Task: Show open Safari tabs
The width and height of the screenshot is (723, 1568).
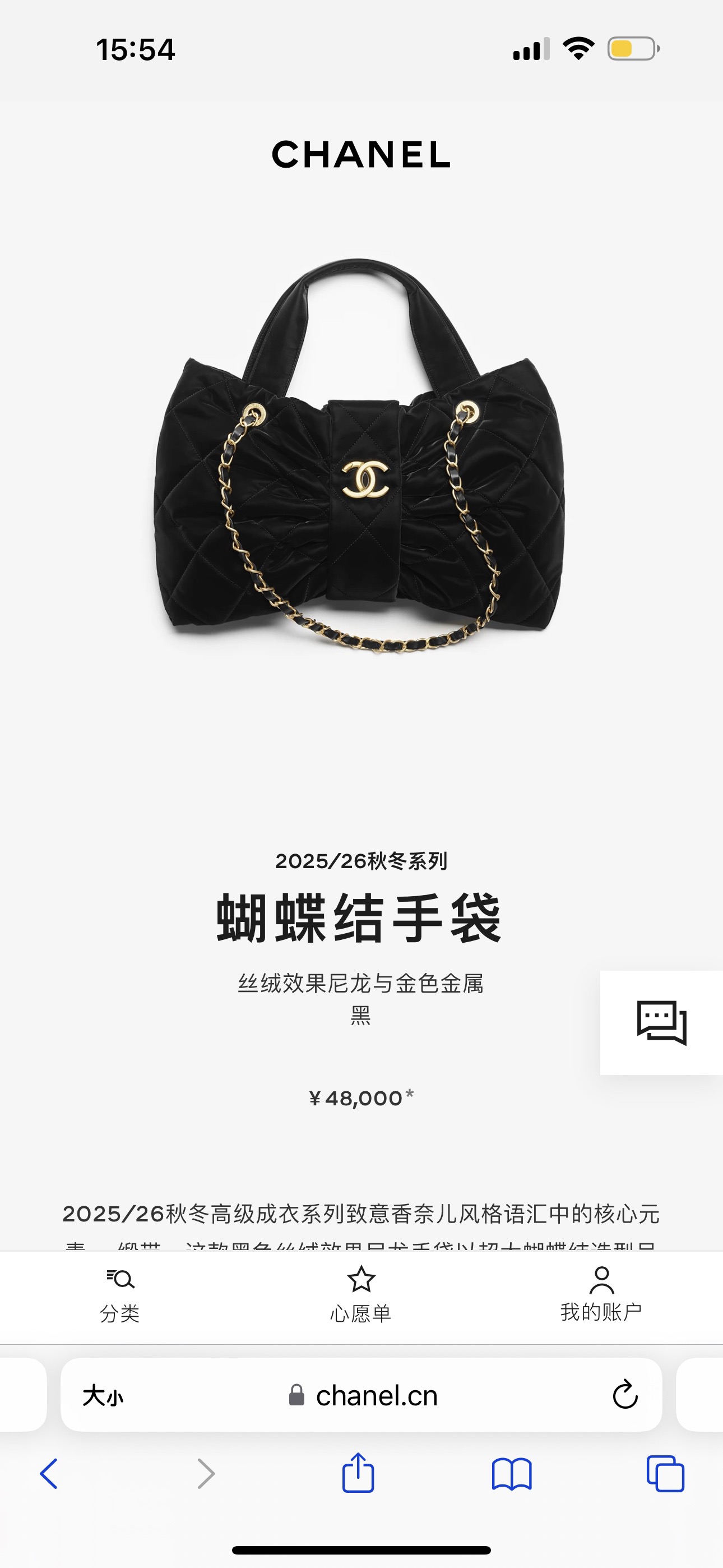Action: [665, 1474]
